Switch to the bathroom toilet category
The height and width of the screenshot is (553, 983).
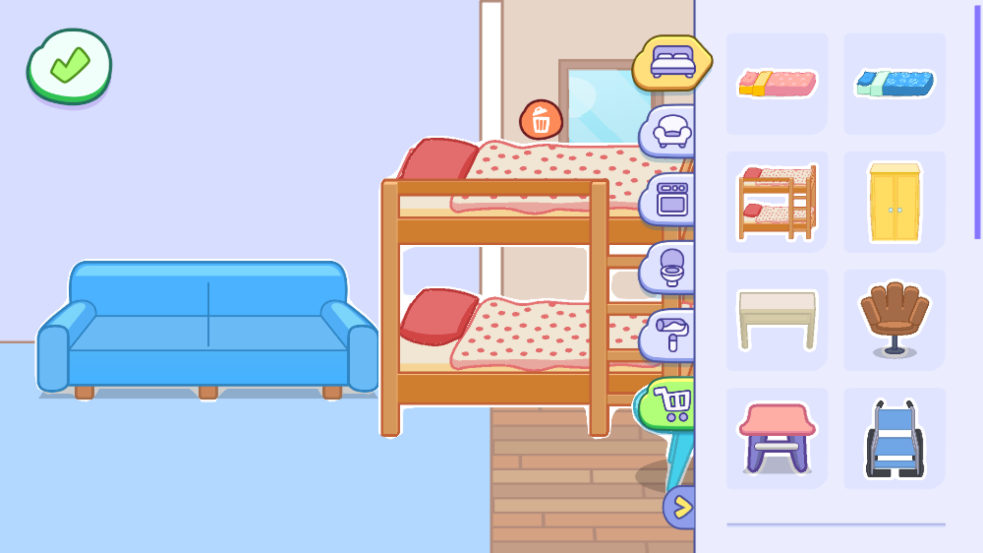pyautogui.click(x=669, y=267)
